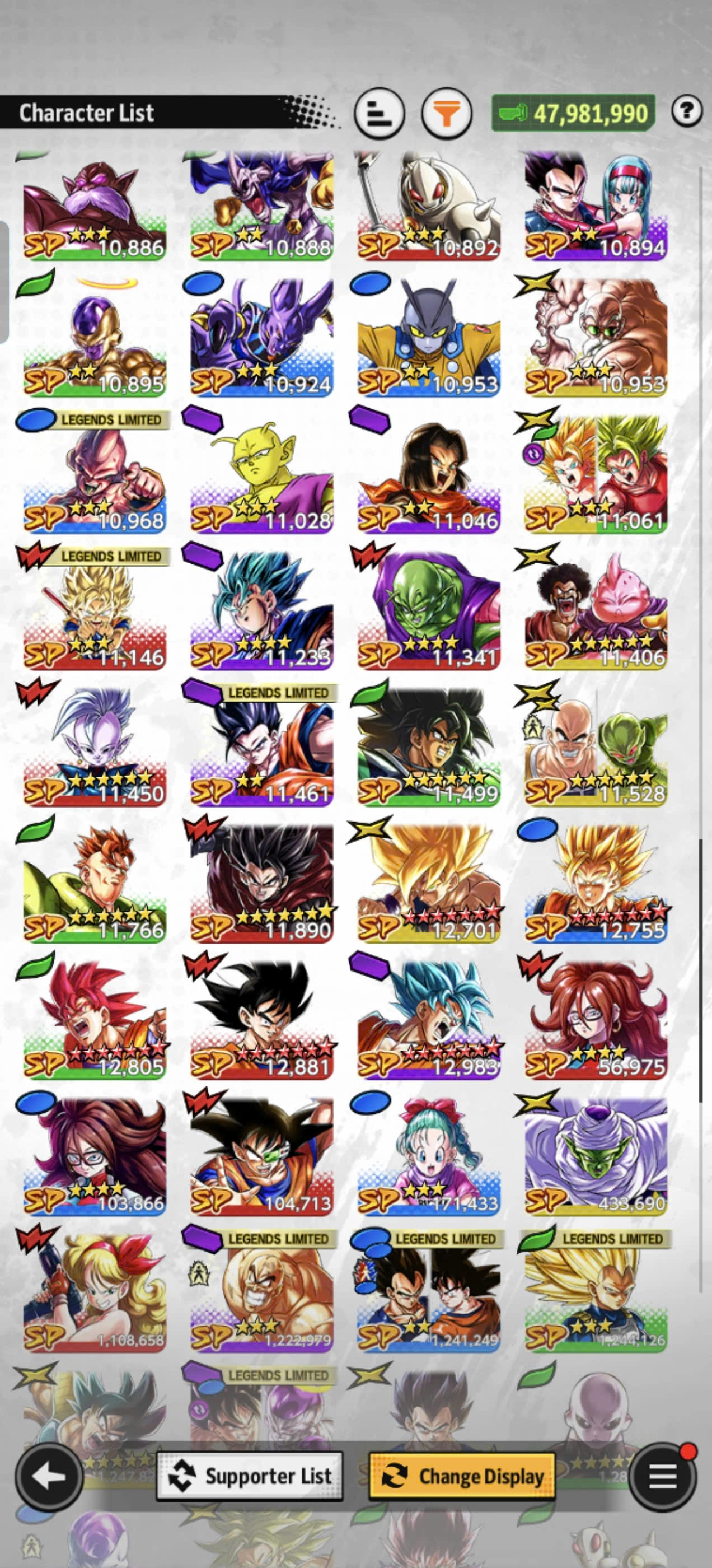Go back with the arrow button
The width and height of the screenshot is (712, 1568).
click(x=49, y=1476)
